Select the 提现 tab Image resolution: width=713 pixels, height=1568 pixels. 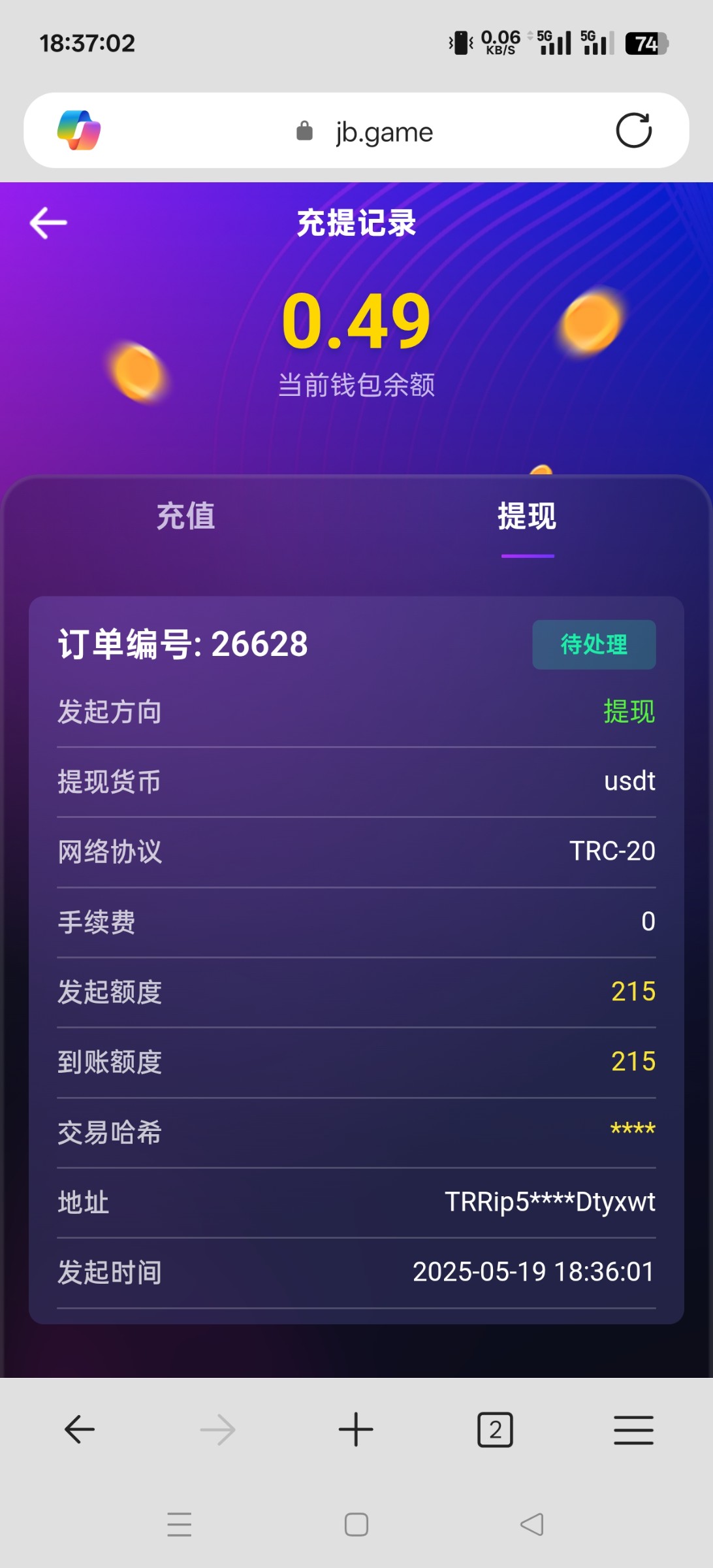pyautogui.click(x=527, y=516)
